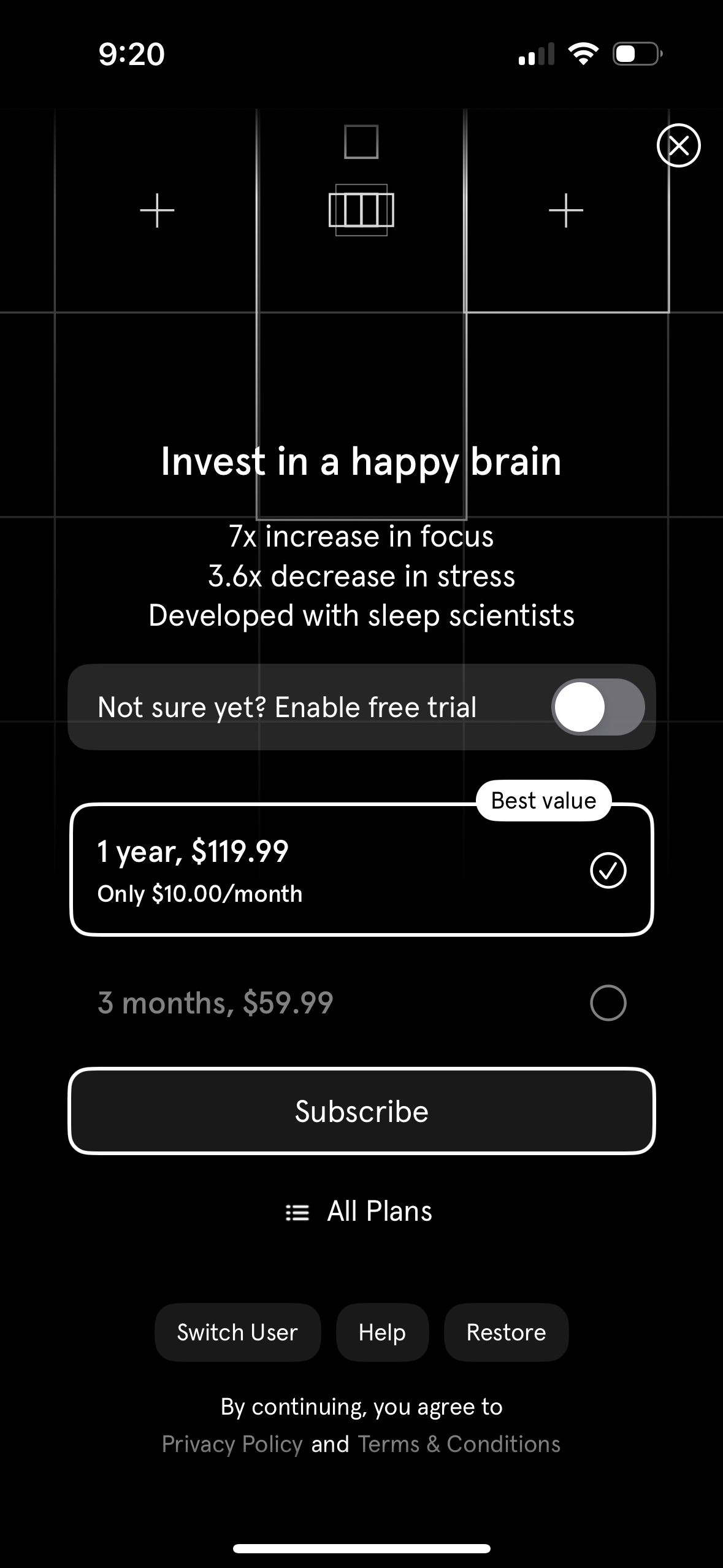
Task: Tap the Subscribe button
Action: [361, 1111]
